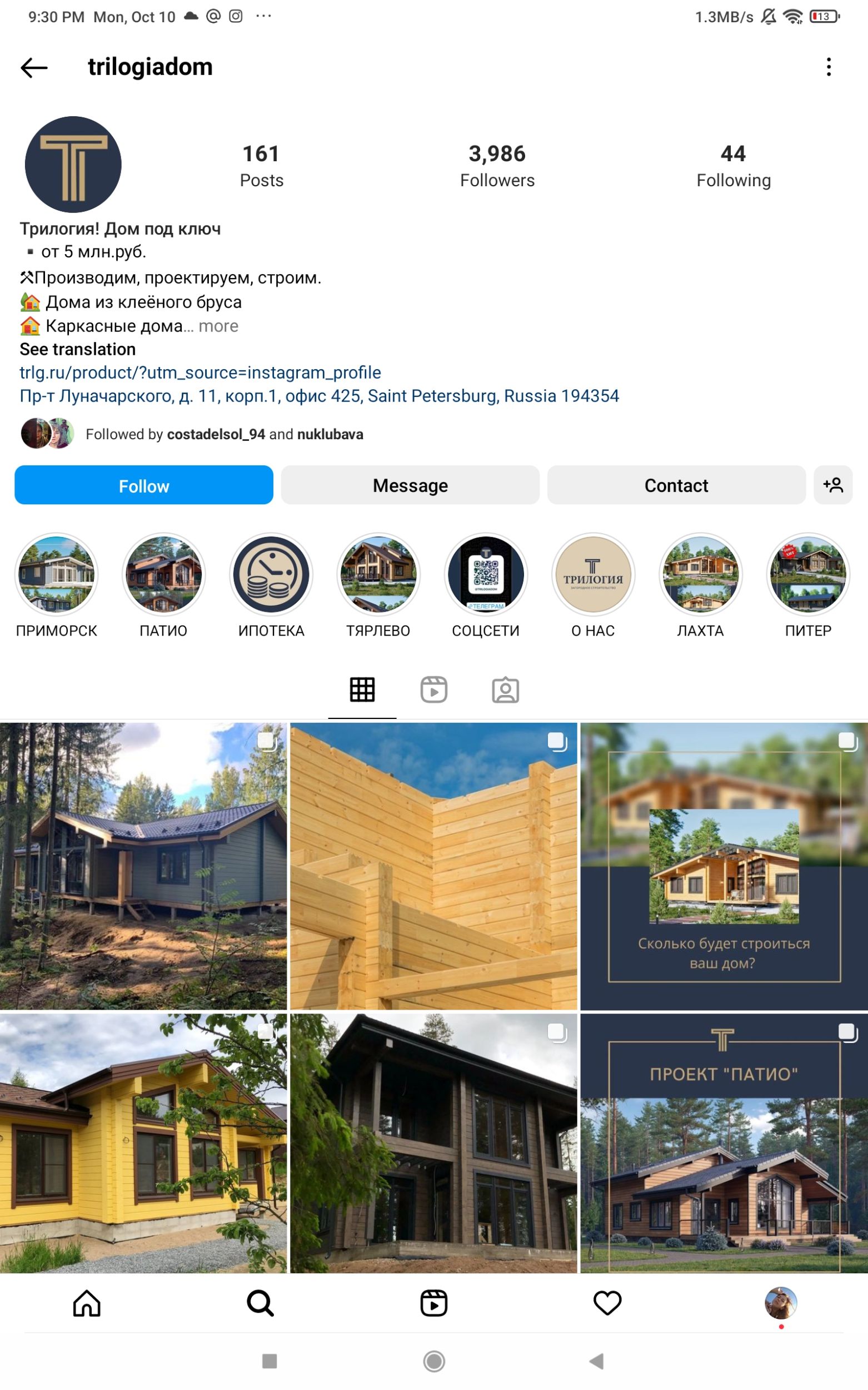The image size is (868, 1390).
Task: Open the Search tab in bottom bar
Action: pos(260,1303)
